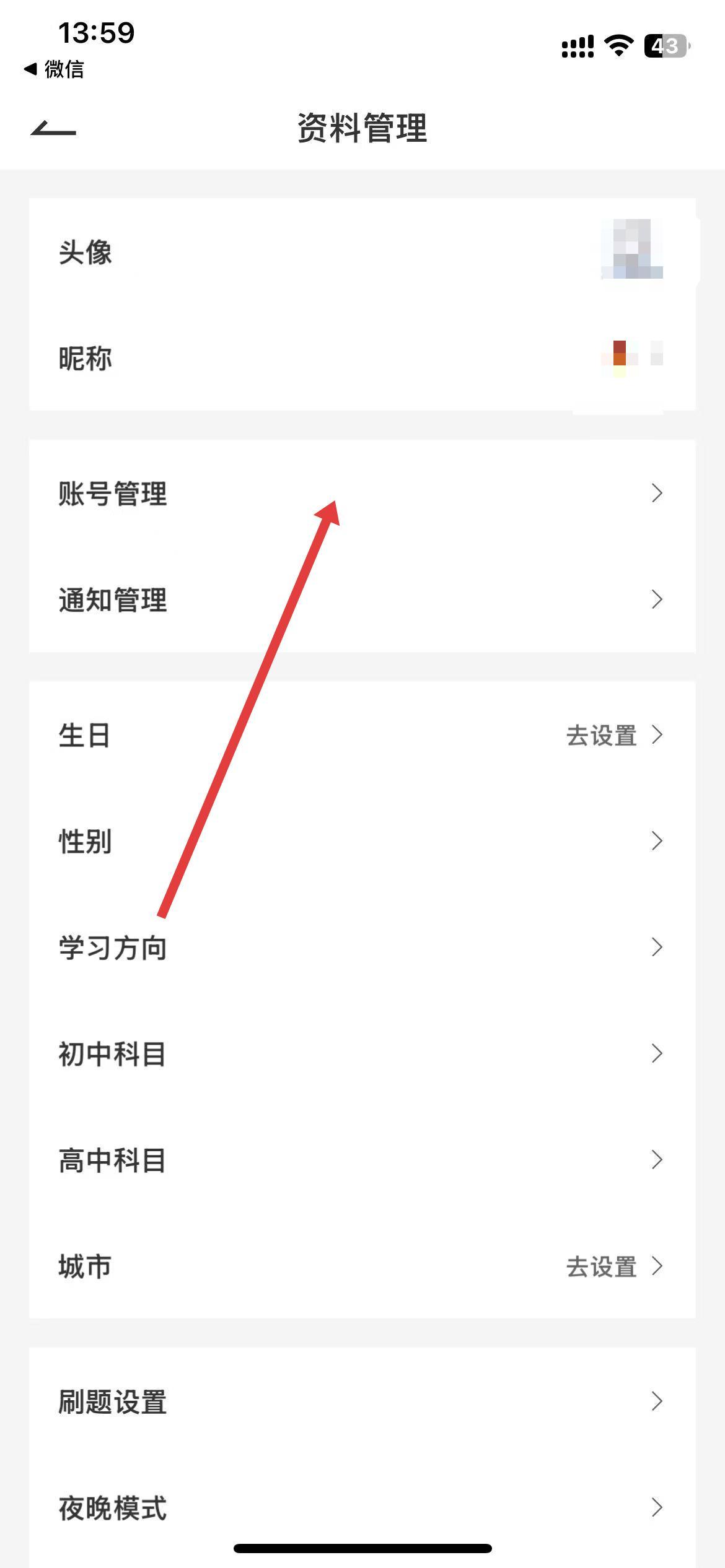The image size is (725, 1568).
Task: Select 性别 gender option
Action: pyautogui.click(x=362, y=841)
